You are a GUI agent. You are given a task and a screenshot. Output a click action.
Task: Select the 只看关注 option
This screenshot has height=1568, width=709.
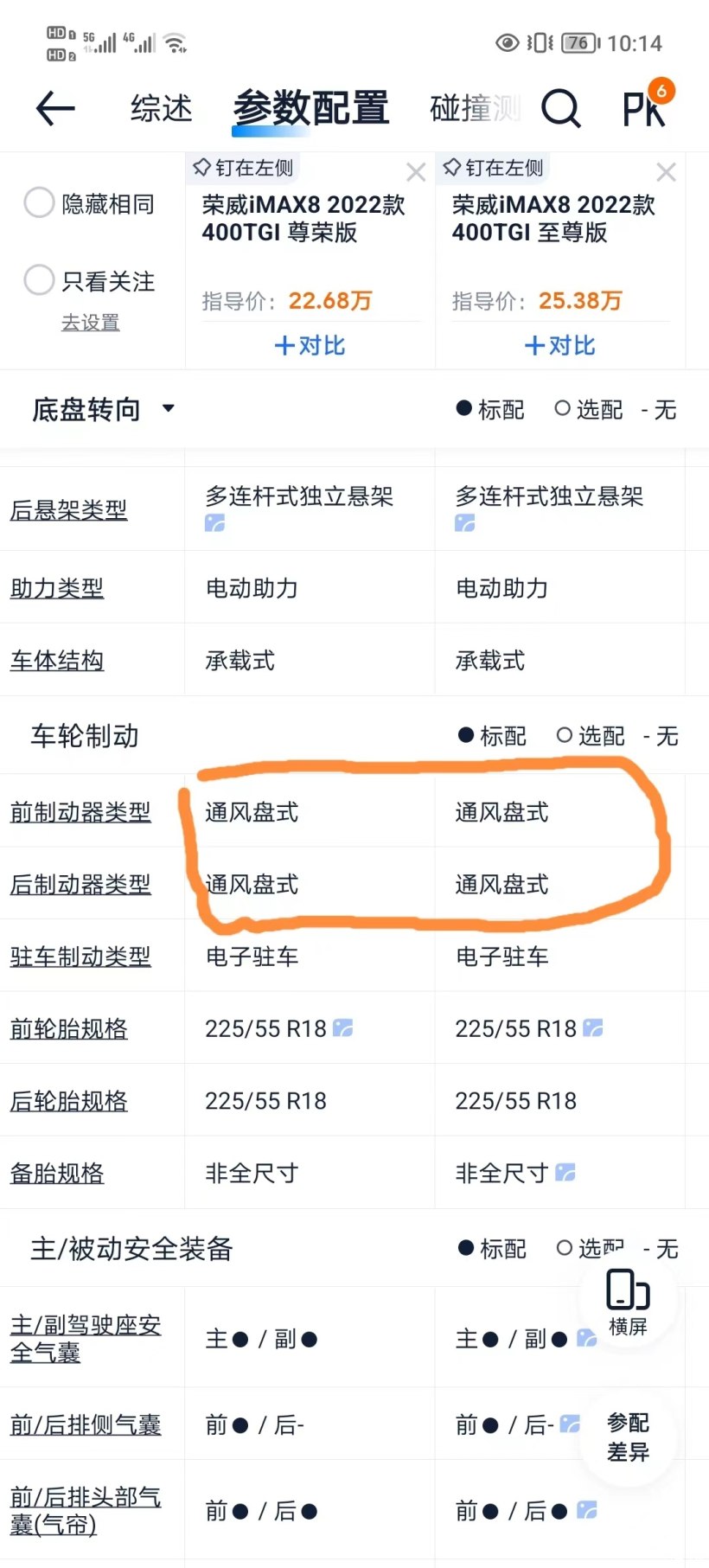[39, 280]
